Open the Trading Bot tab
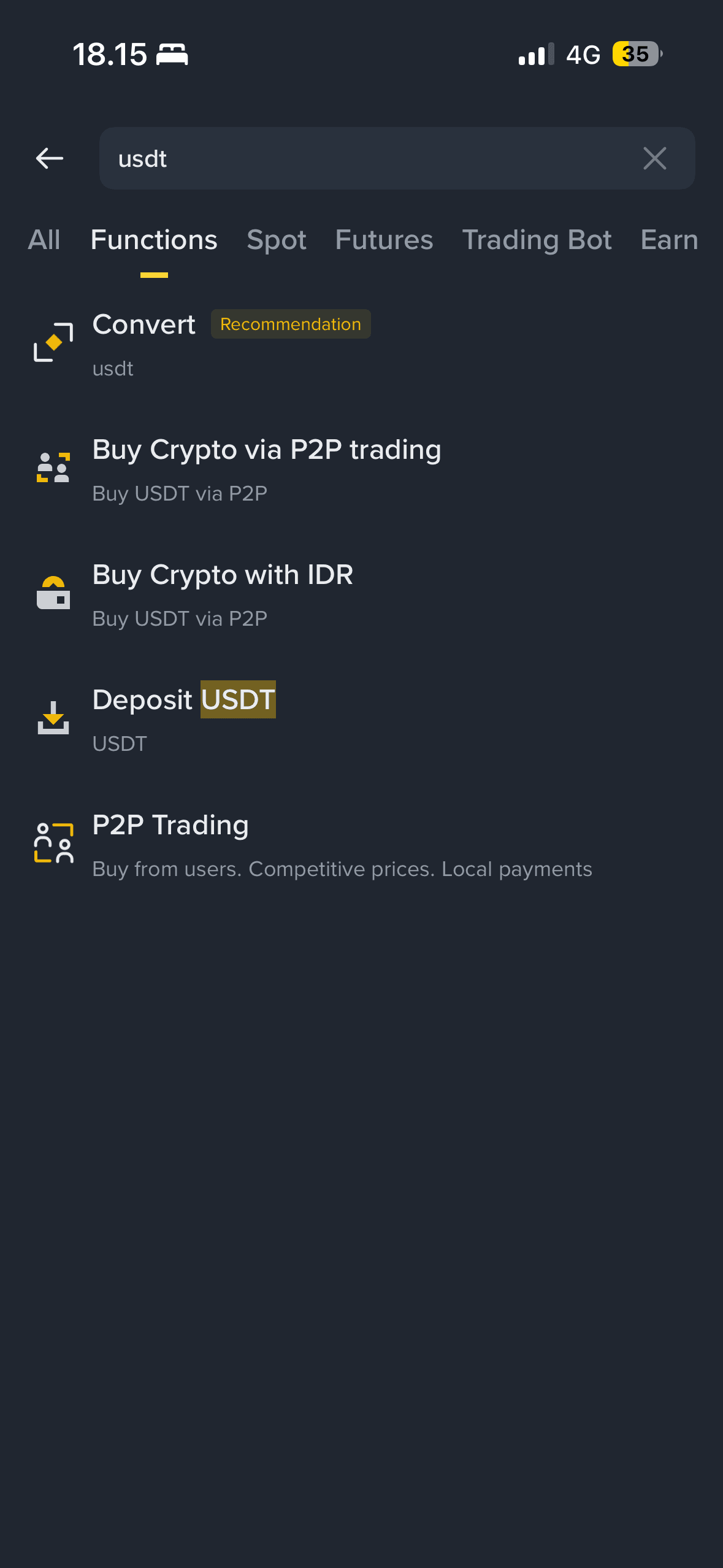 (x=537, y=240)
